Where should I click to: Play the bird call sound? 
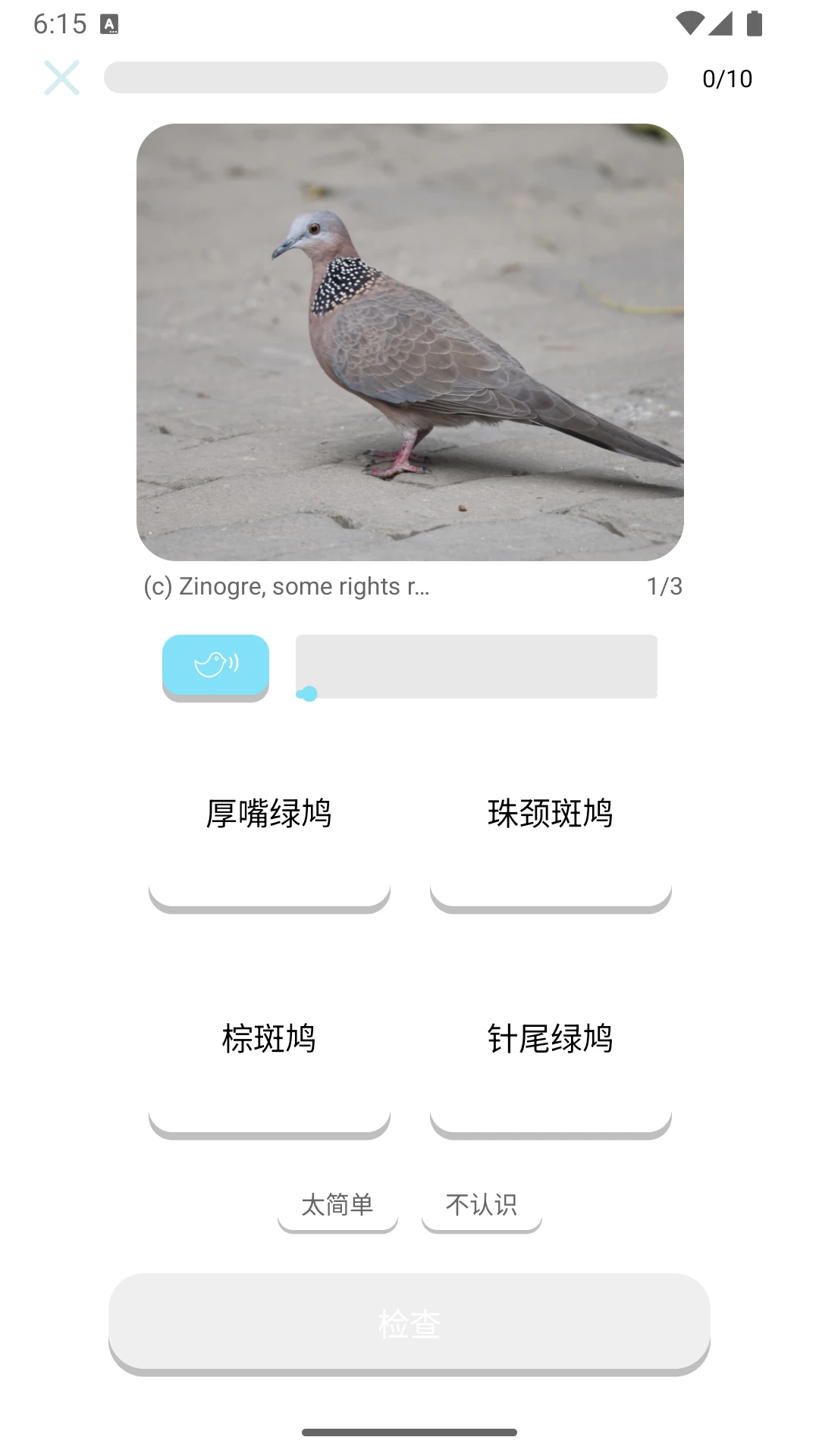coord(215,665)
